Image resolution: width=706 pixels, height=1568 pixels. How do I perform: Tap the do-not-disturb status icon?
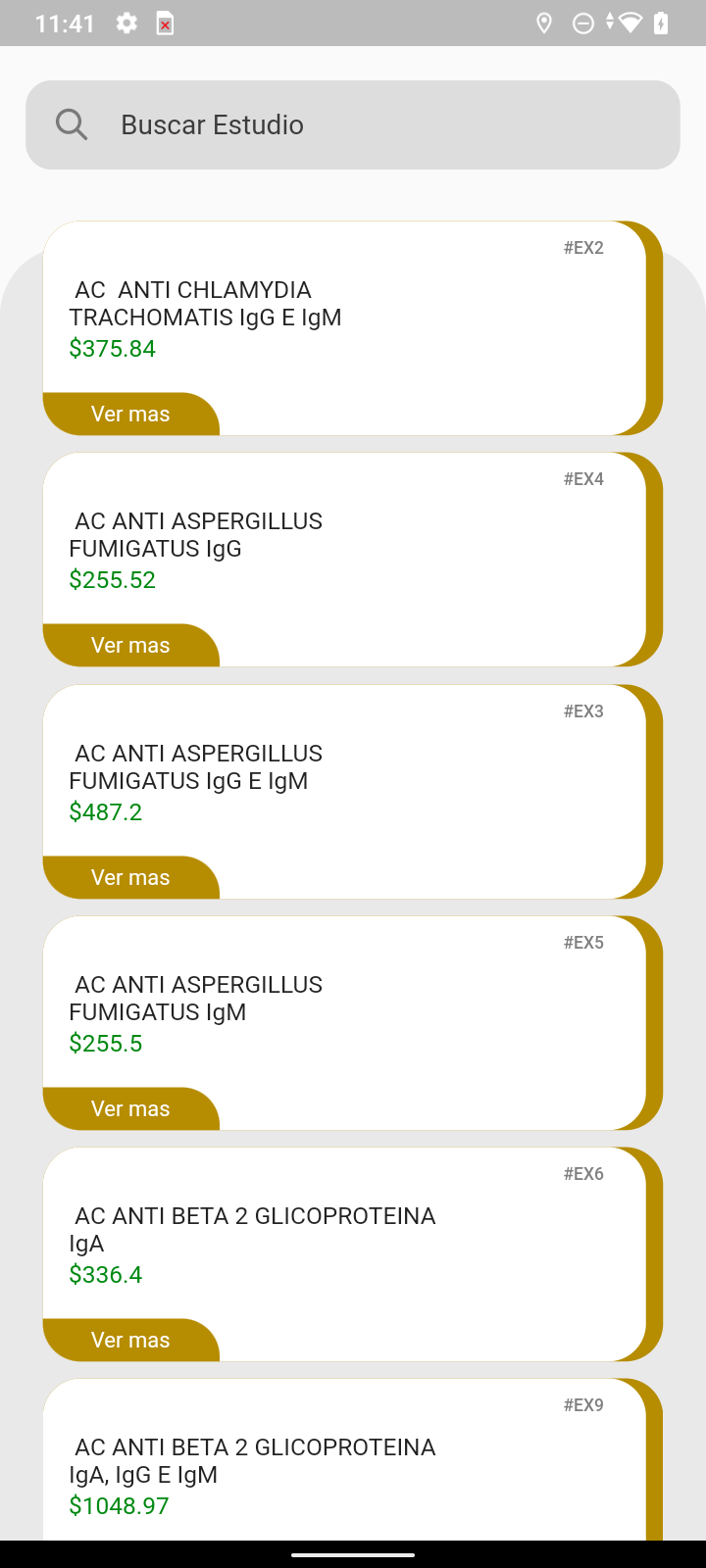(x=584, y=22)
